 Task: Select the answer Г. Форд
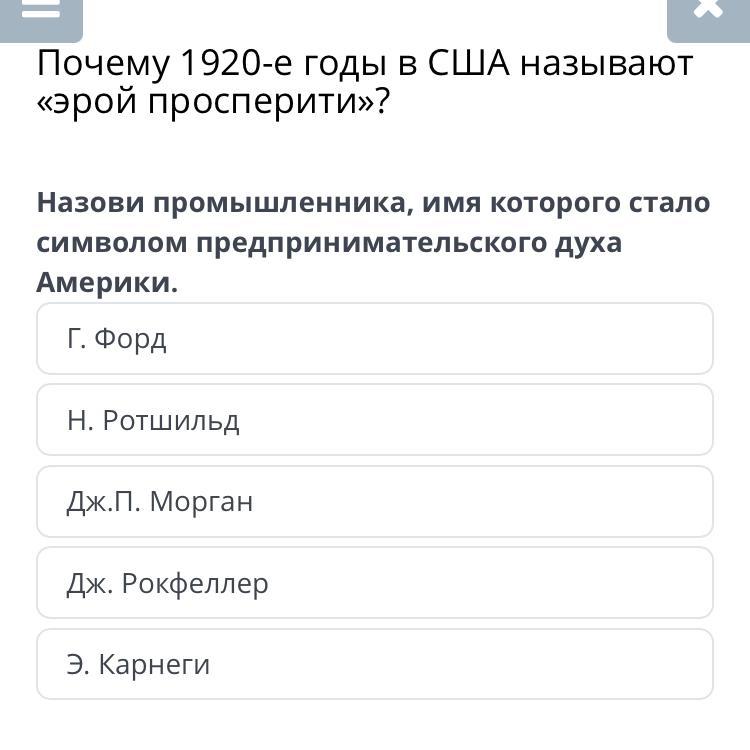click(x=375, y=339)
